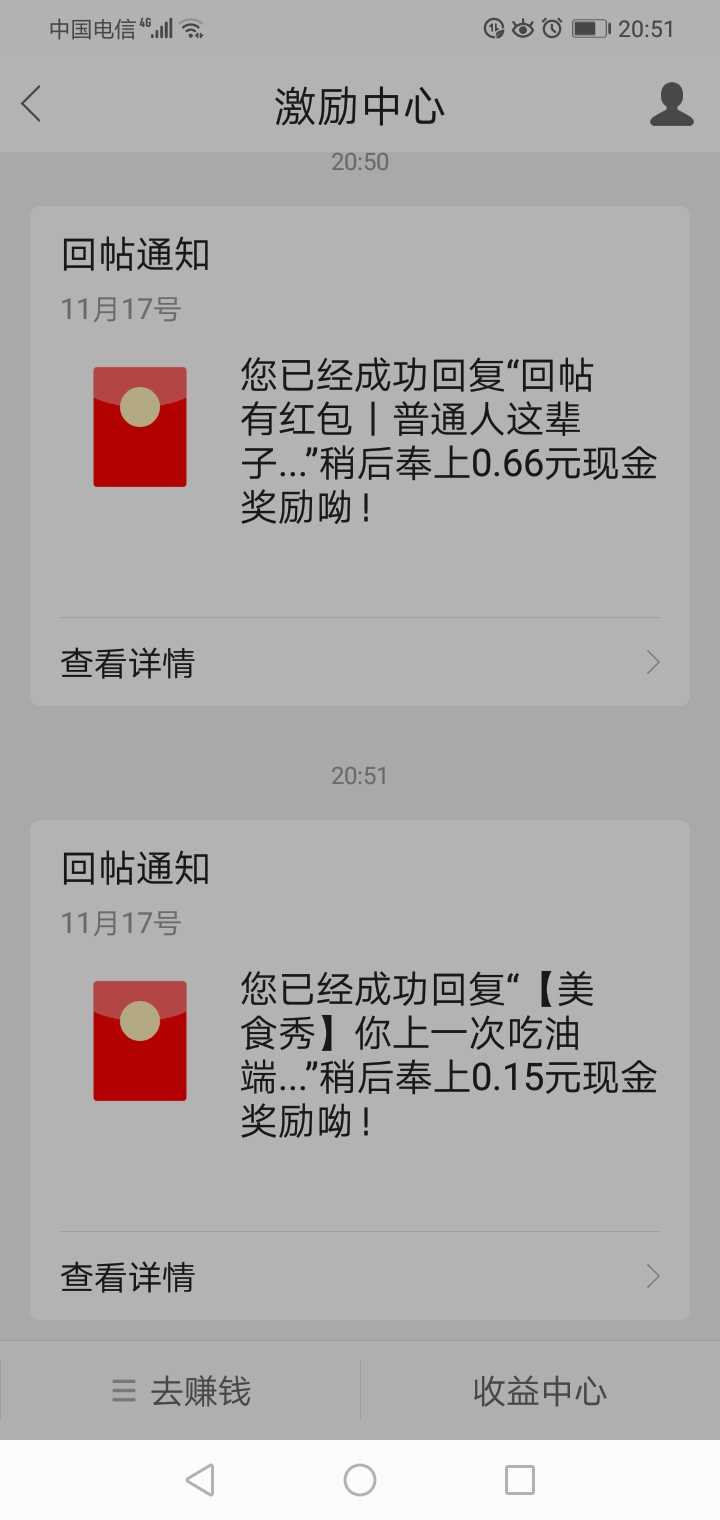Open the account profile icon

coord(671,104)
